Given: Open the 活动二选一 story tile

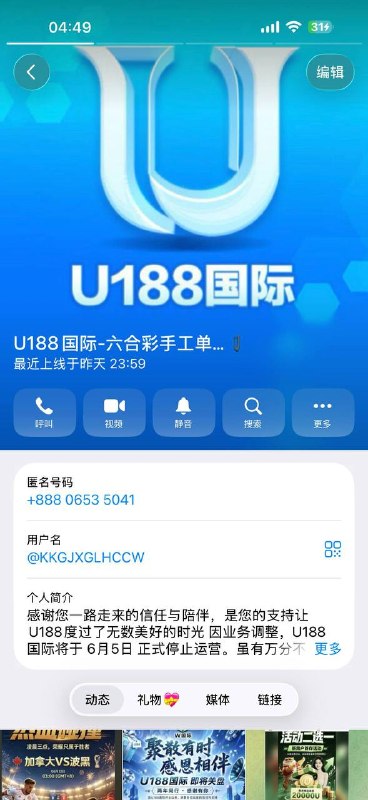Looking at the screenshot, I should (x=307, y=765).
